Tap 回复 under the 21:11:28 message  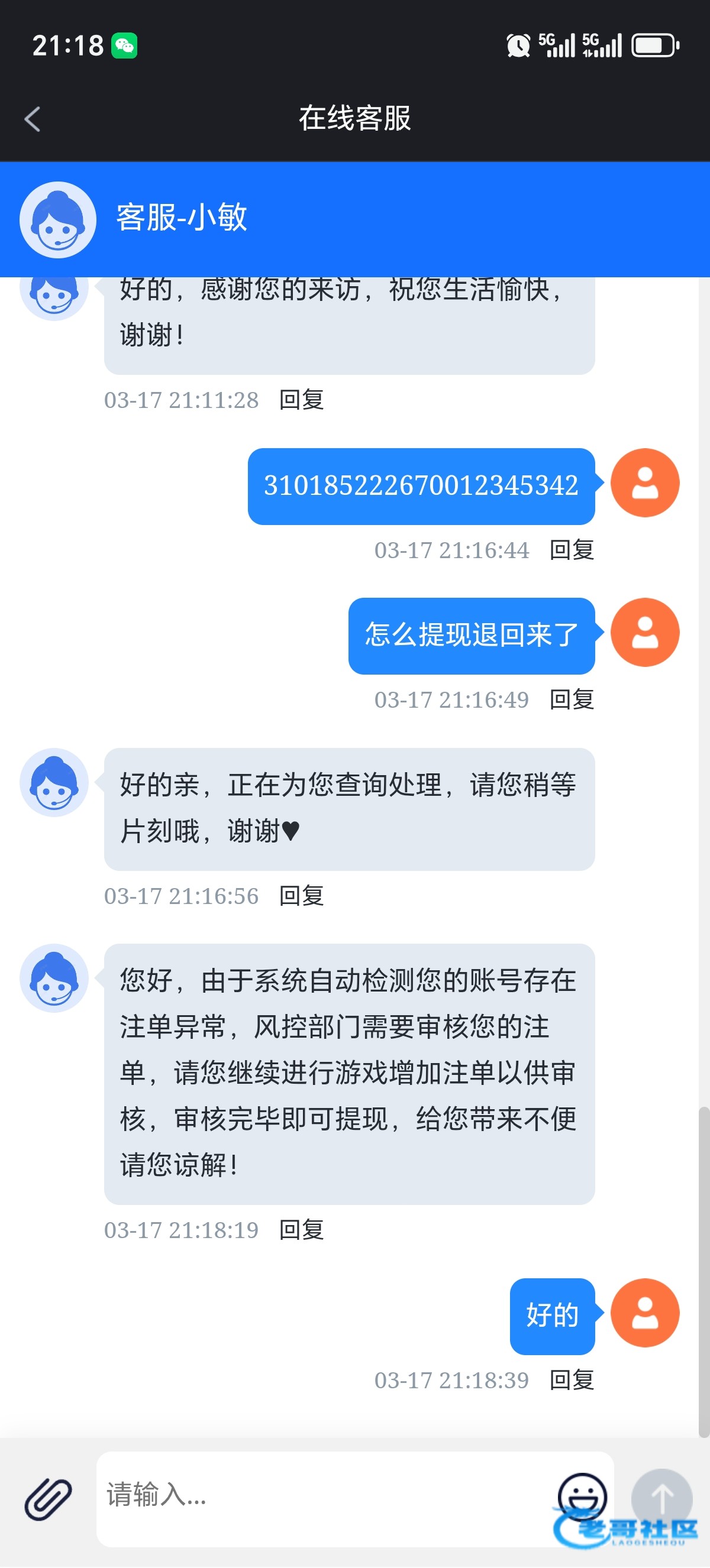pyautogui.click(x=301, y=400)
